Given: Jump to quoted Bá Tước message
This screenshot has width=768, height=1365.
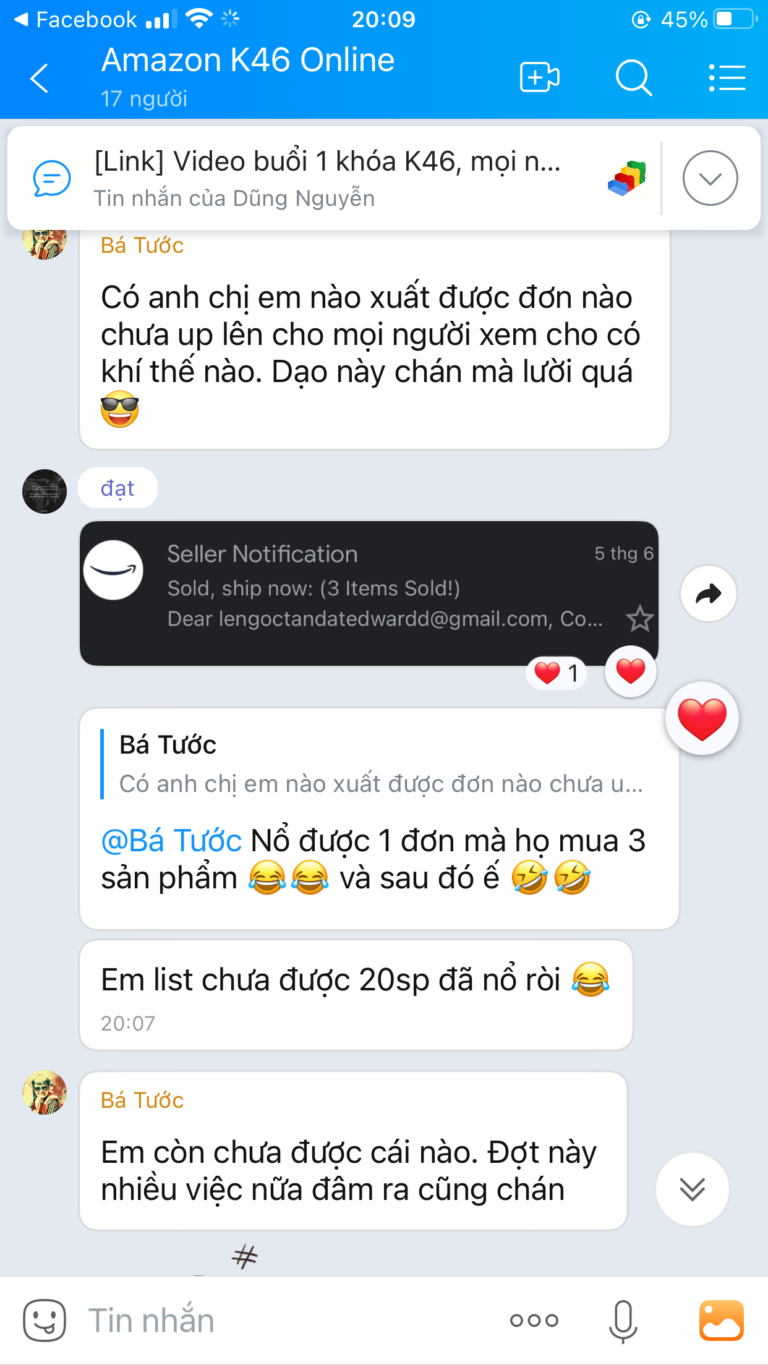Looking at the screenshot, I should click(x=380, y=764).
